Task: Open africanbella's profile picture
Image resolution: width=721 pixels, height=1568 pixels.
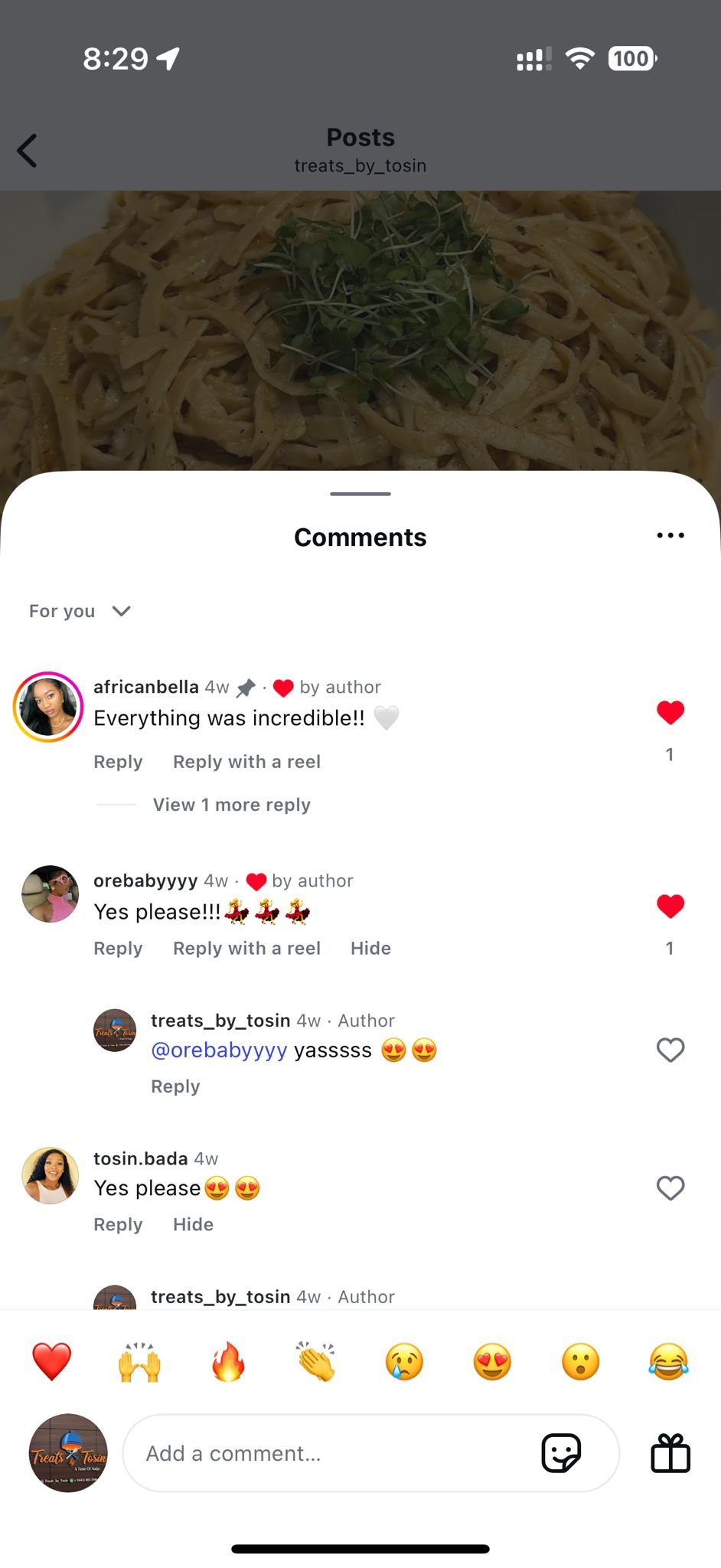Action: (x=48, y=707)
